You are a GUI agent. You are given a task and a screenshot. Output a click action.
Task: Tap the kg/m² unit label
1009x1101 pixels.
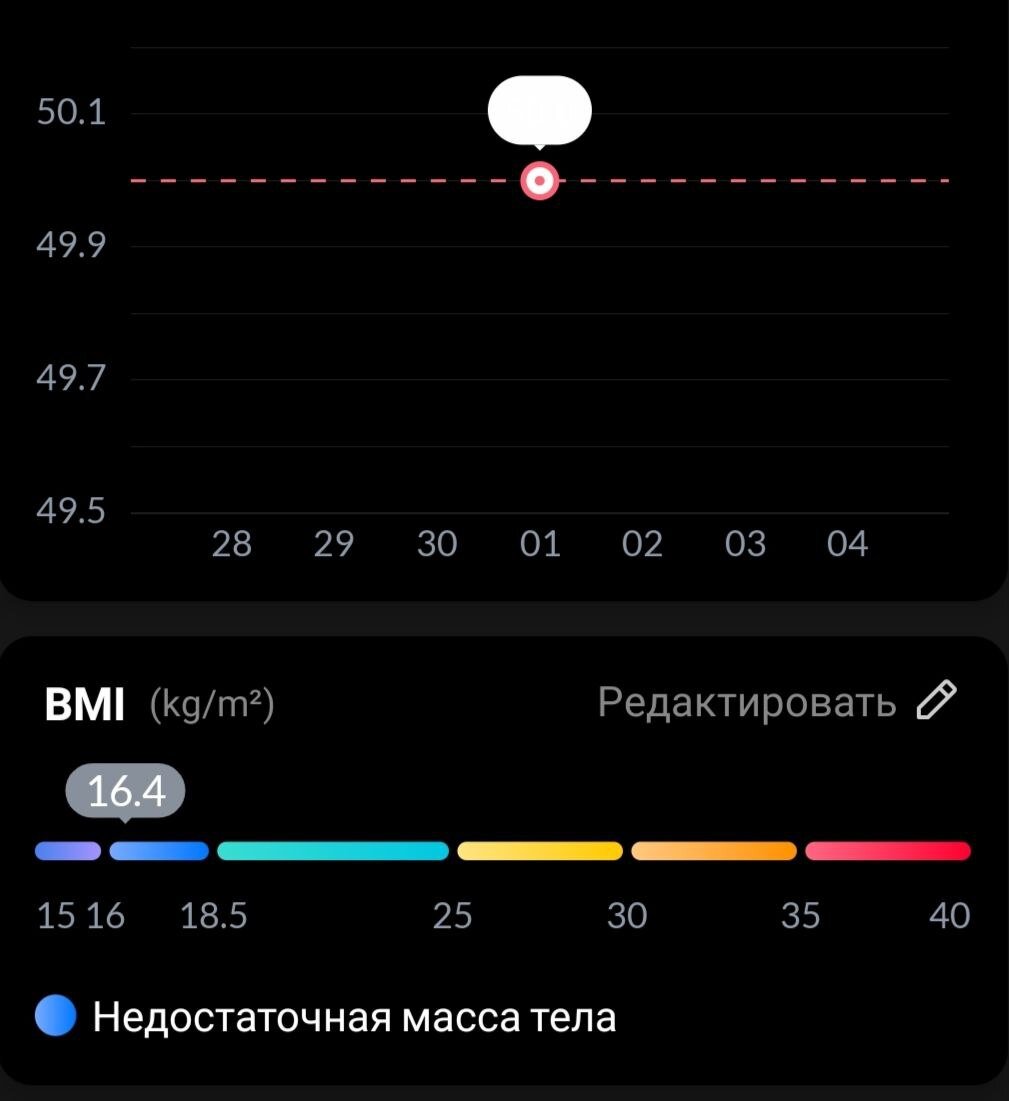click(x=213, y=704)
